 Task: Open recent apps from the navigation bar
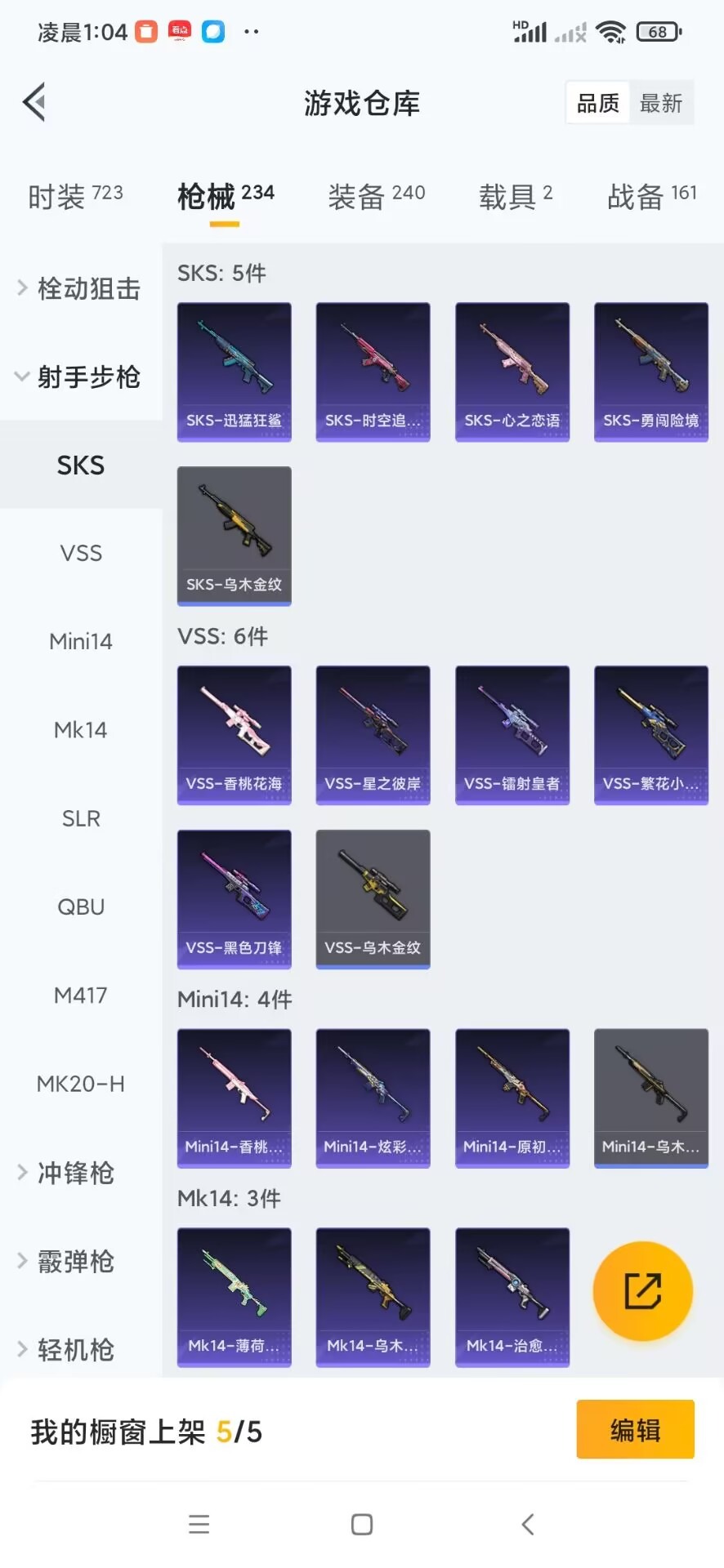[x=199, y=1524]
